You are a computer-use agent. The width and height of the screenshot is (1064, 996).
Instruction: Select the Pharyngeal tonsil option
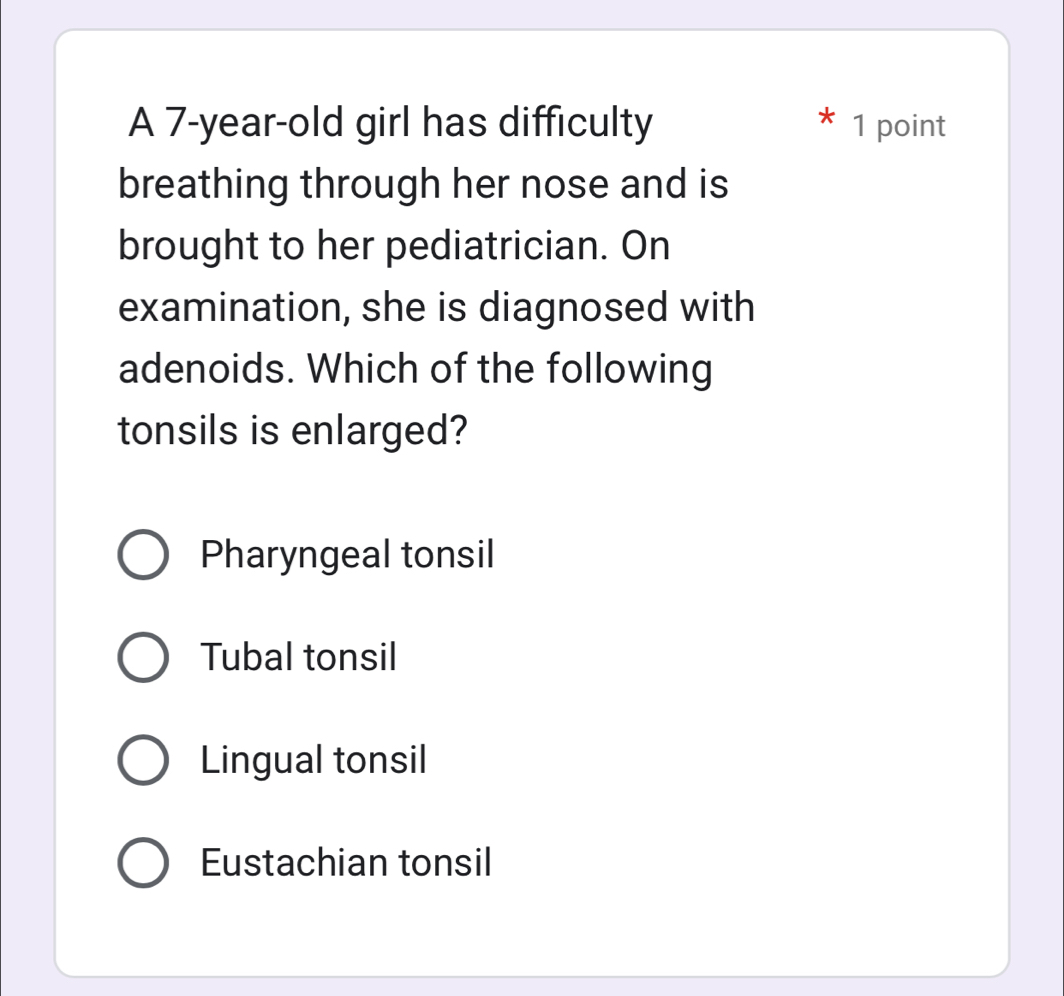[x=144, y=555]
